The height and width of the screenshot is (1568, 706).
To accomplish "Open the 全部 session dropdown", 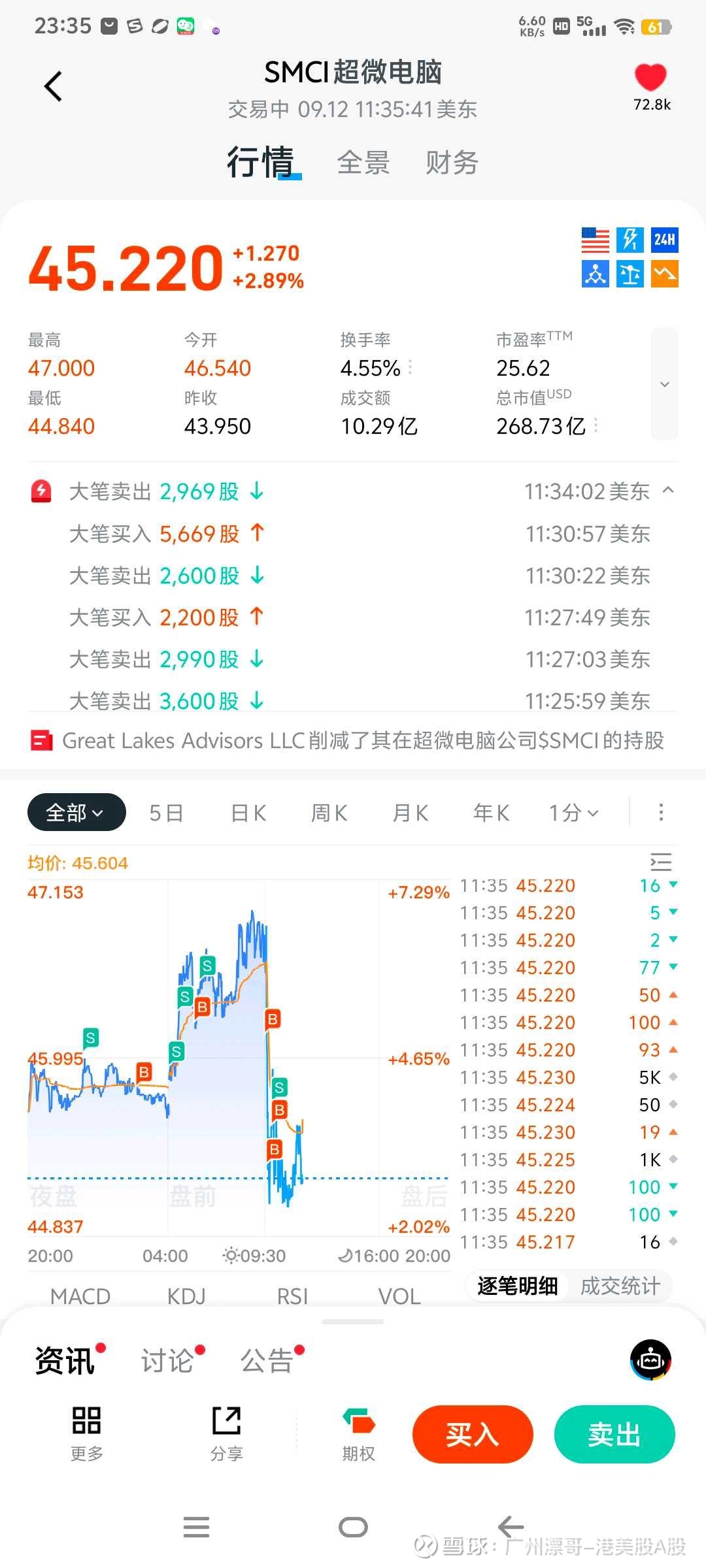I will coord(76,812).
